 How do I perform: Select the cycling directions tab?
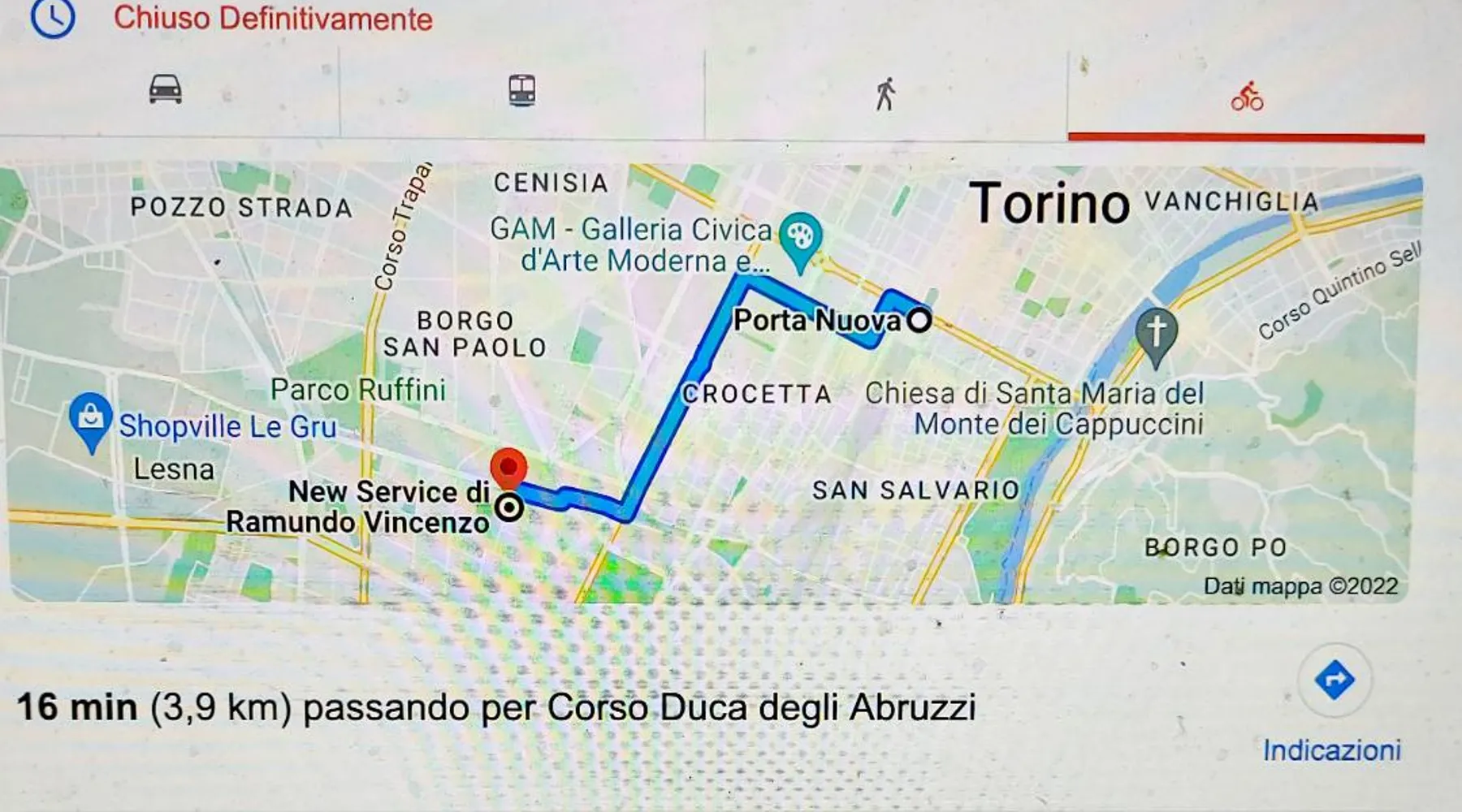coord(1247,97)
